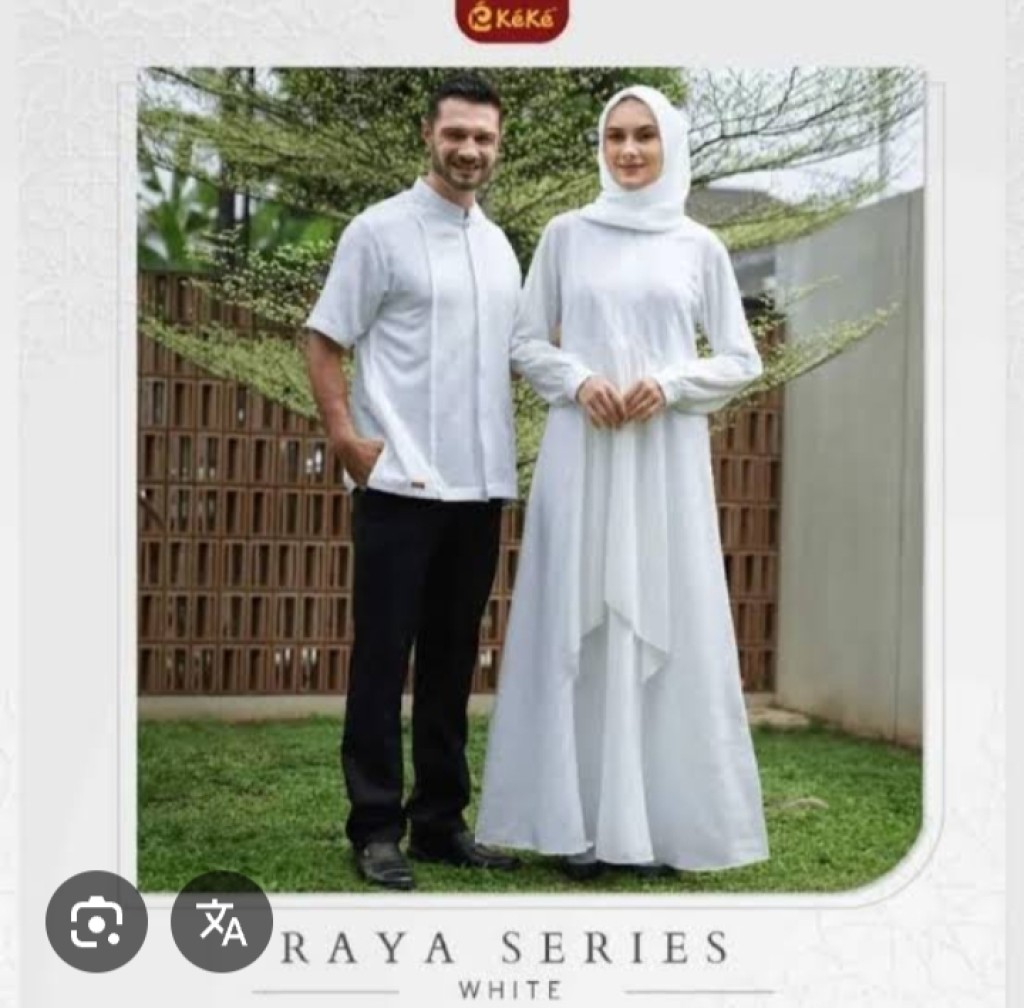This screenshot has height=1008, width=1024.
Task: Search this image with Lens
Action: click(x=96, y=921)
